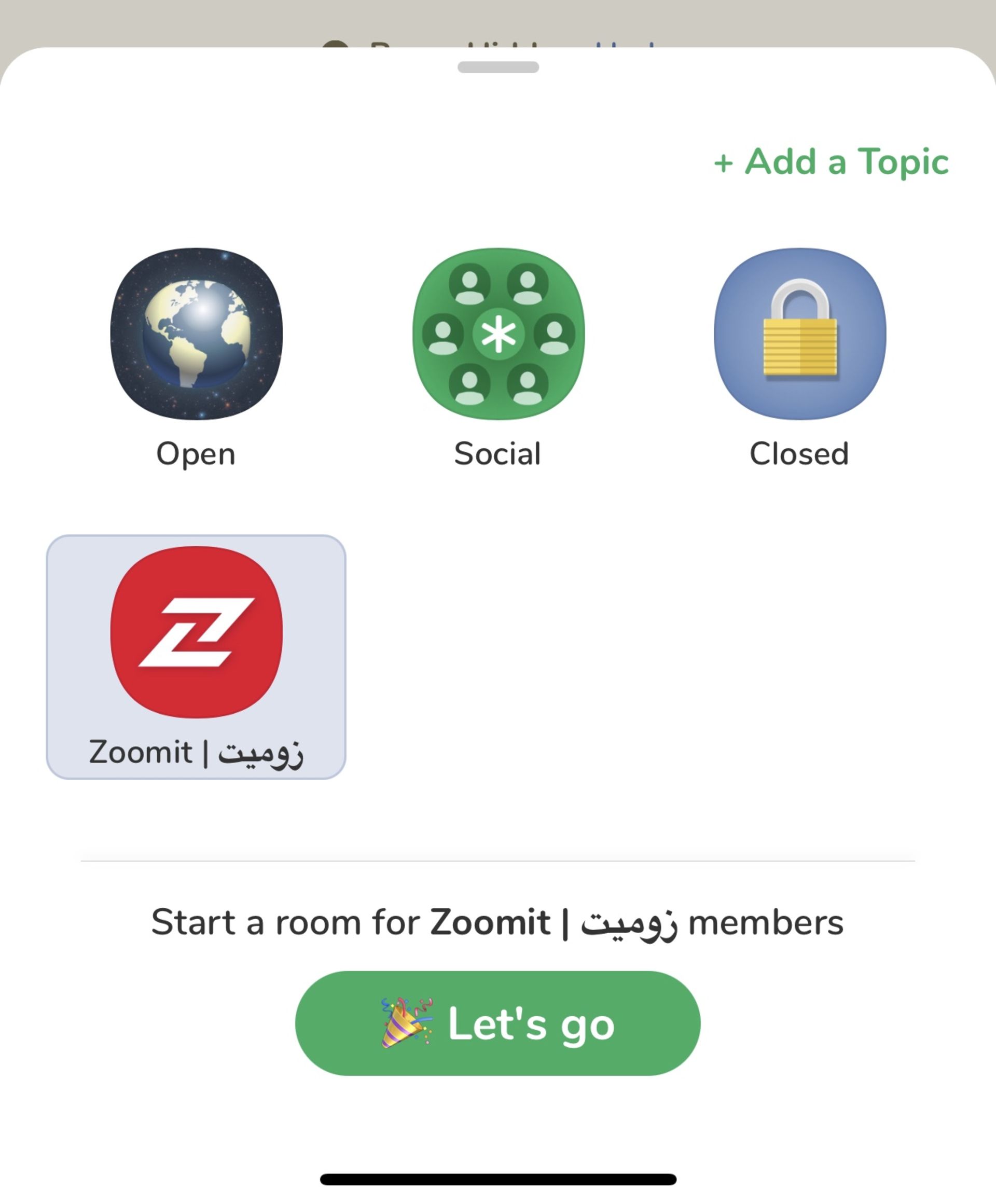Tap the sheet's top drag handle
Viewport: 996px width, 1204px height.
(497, 67)
